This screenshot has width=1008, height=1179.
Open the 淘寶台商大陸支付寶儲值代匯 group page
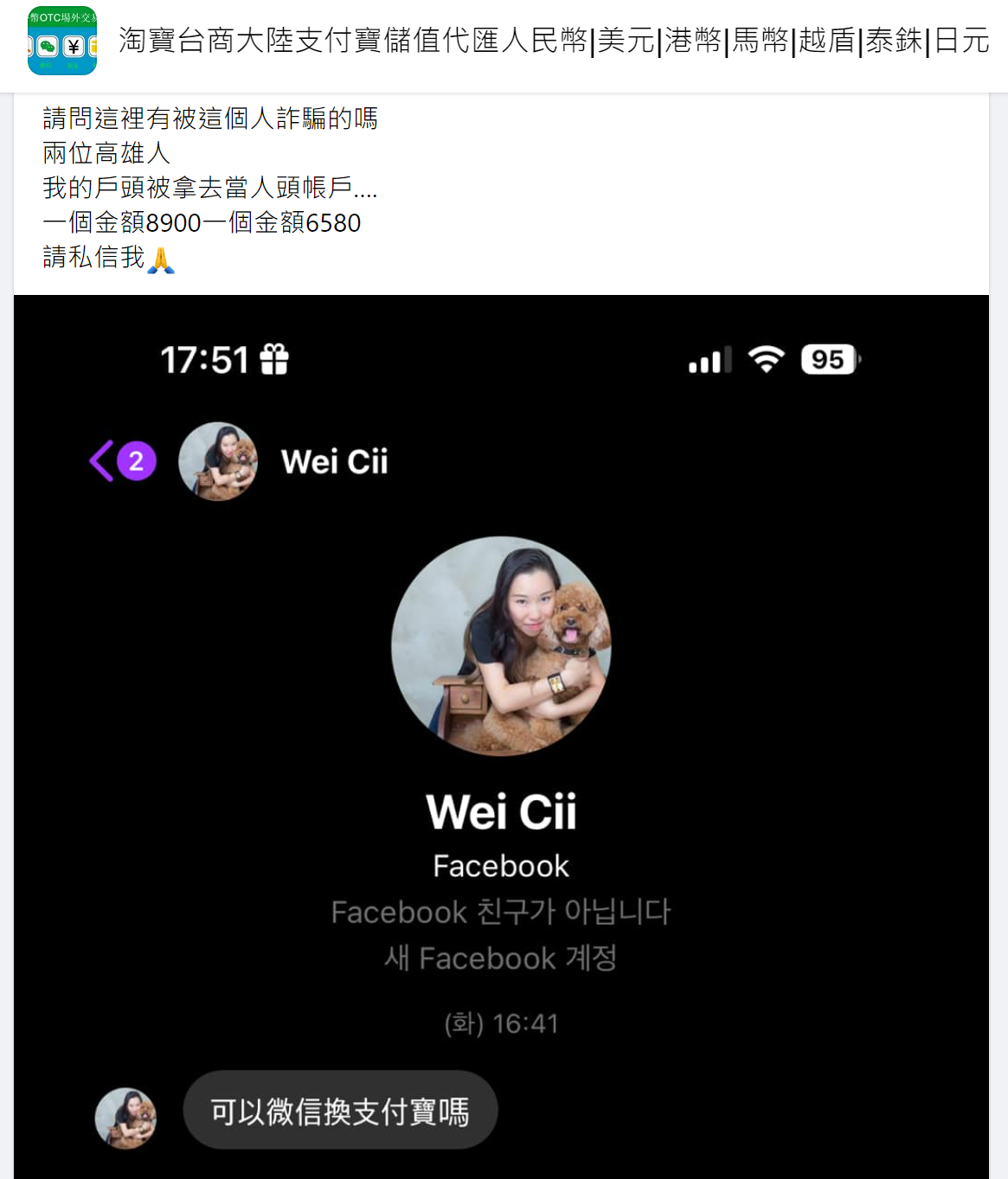554,41
